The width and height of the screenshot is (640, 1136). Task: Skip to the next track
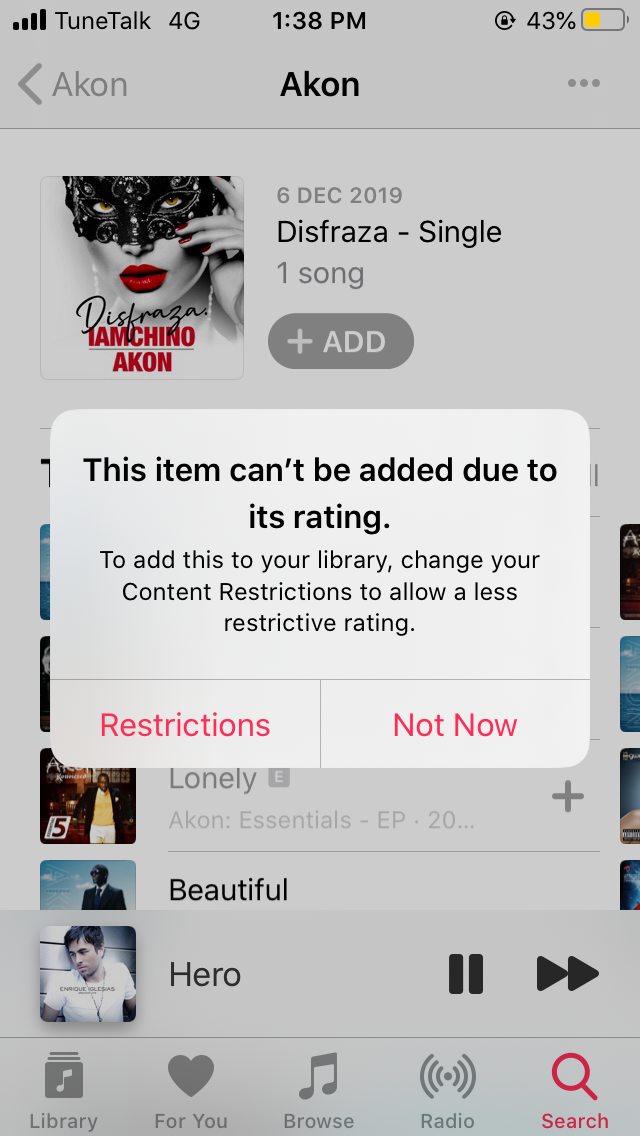(567, 973)
